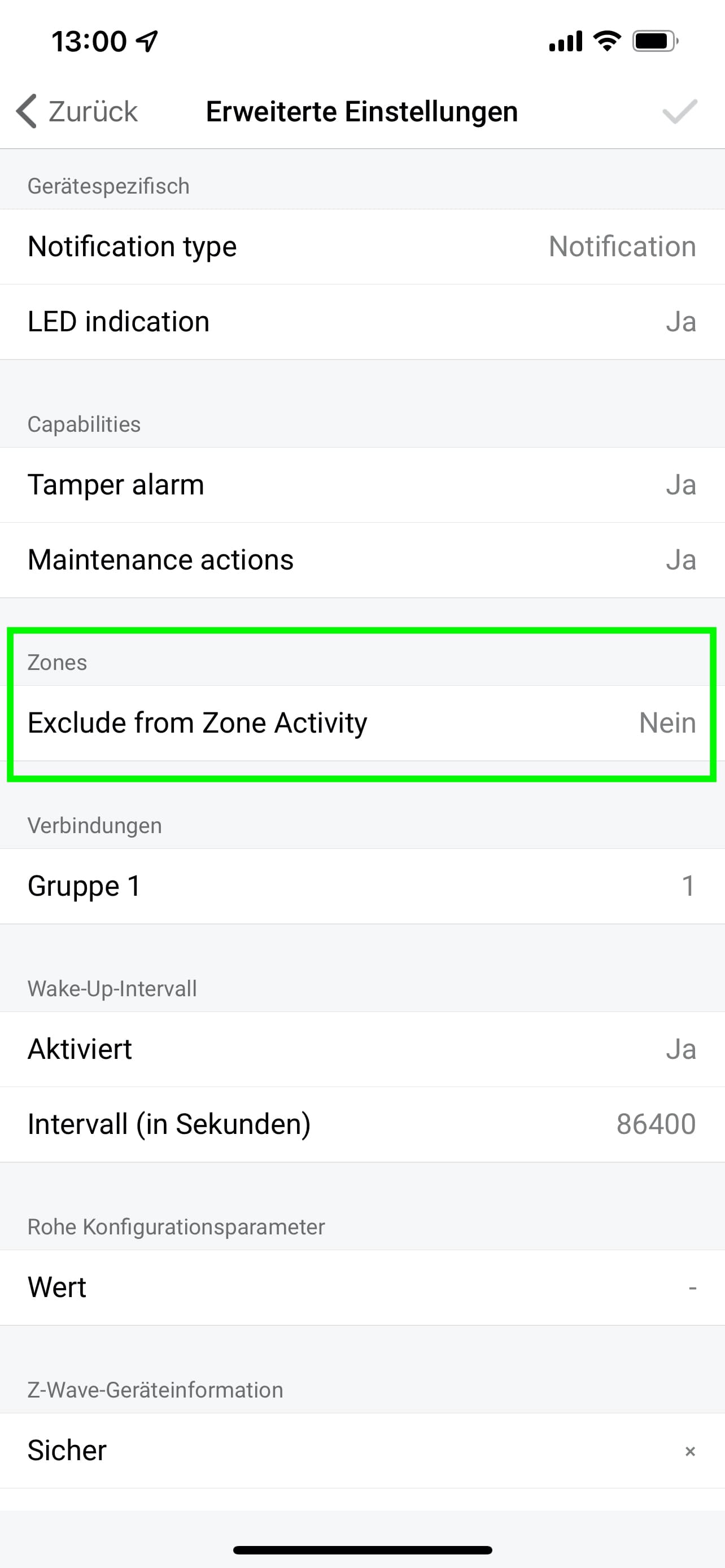725x1568 pixels.
Task: Change the Aktiviert wake-up setting
Action: click(362, 1049)
